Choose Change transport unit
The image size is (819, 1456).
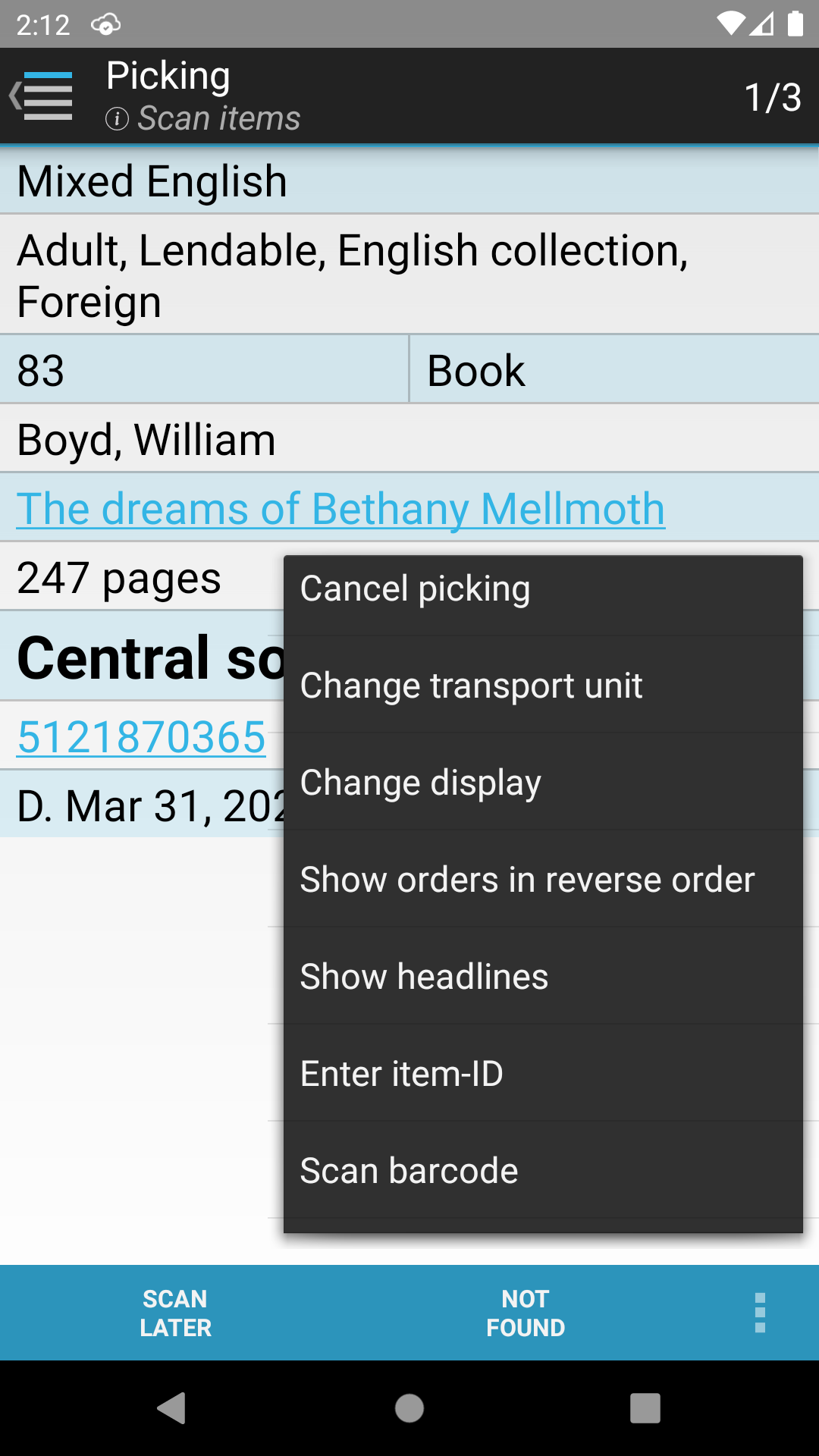(x=543, y=685)
